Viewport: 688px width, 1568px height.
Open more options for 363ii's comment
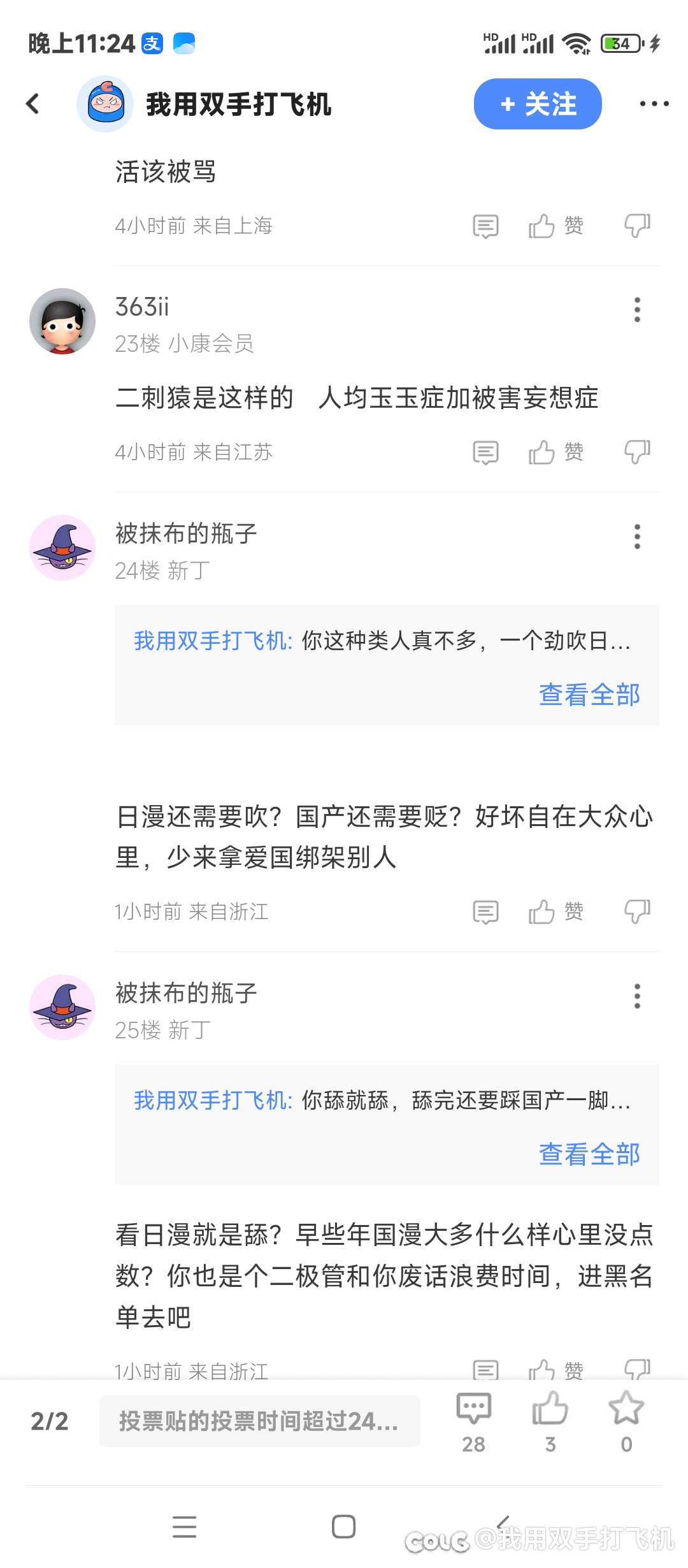tap(637, 310)
